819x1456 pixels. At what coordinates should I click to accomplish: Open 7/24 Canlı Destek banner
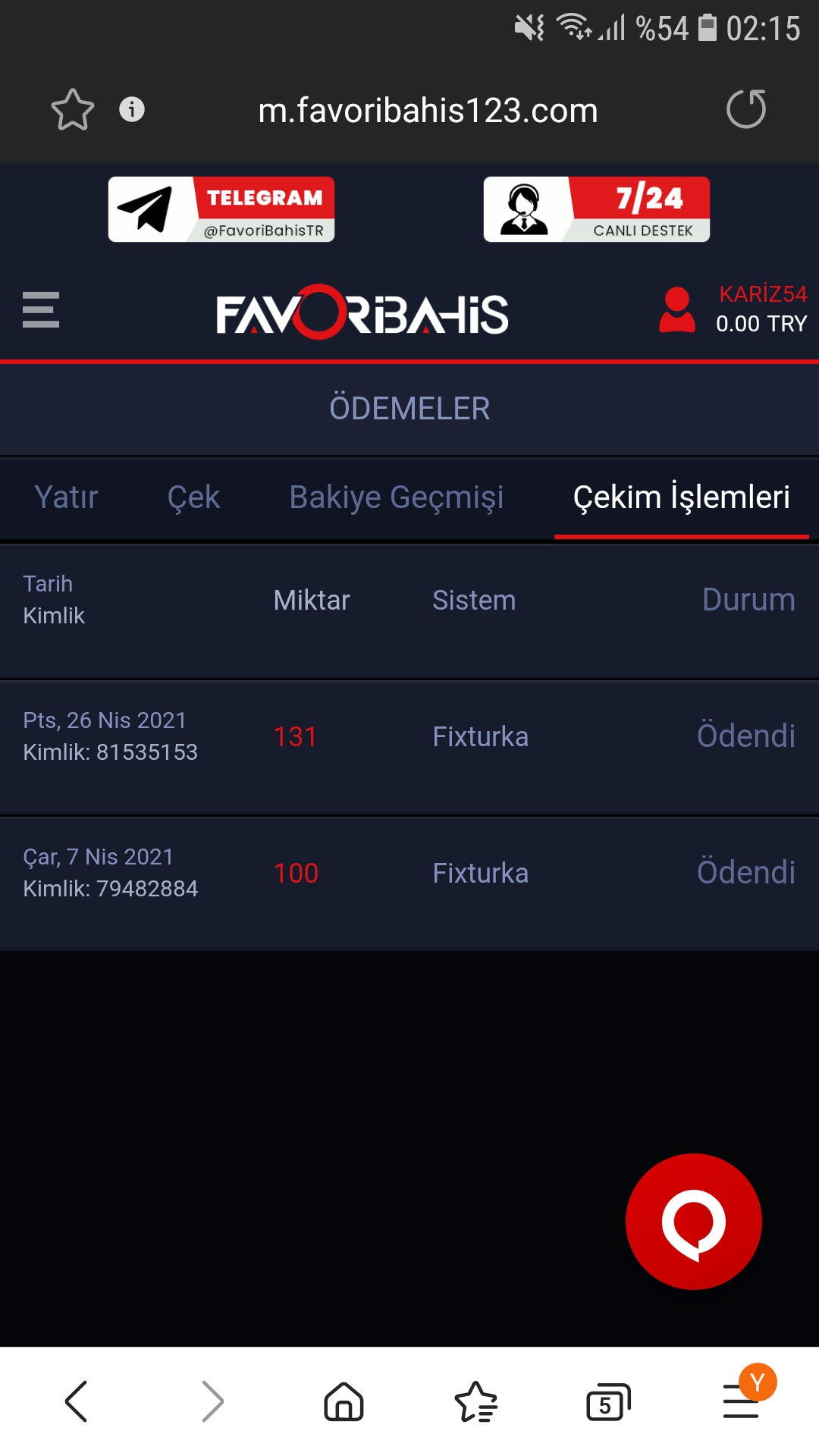point(597,209)
